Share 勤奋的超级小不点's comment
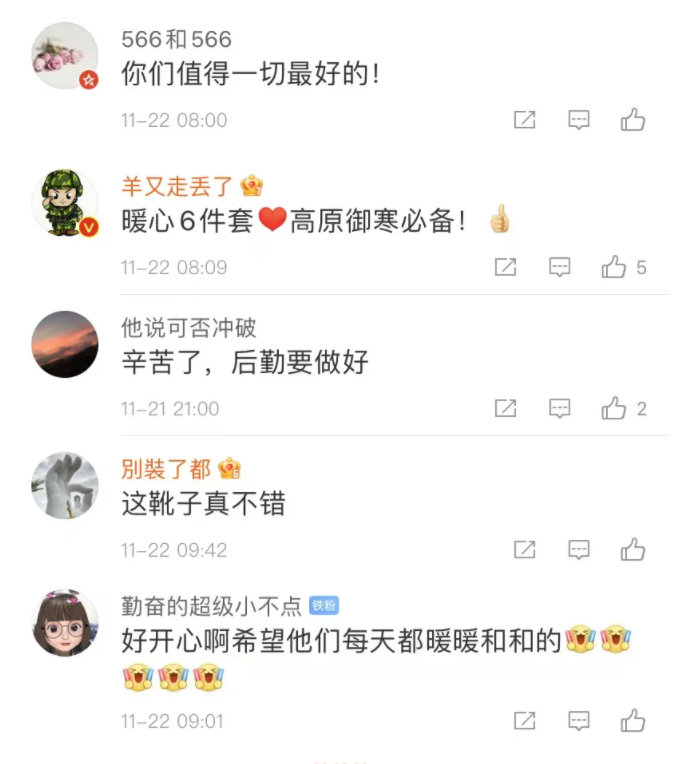 pyautogui.click(x=524, y=721)
